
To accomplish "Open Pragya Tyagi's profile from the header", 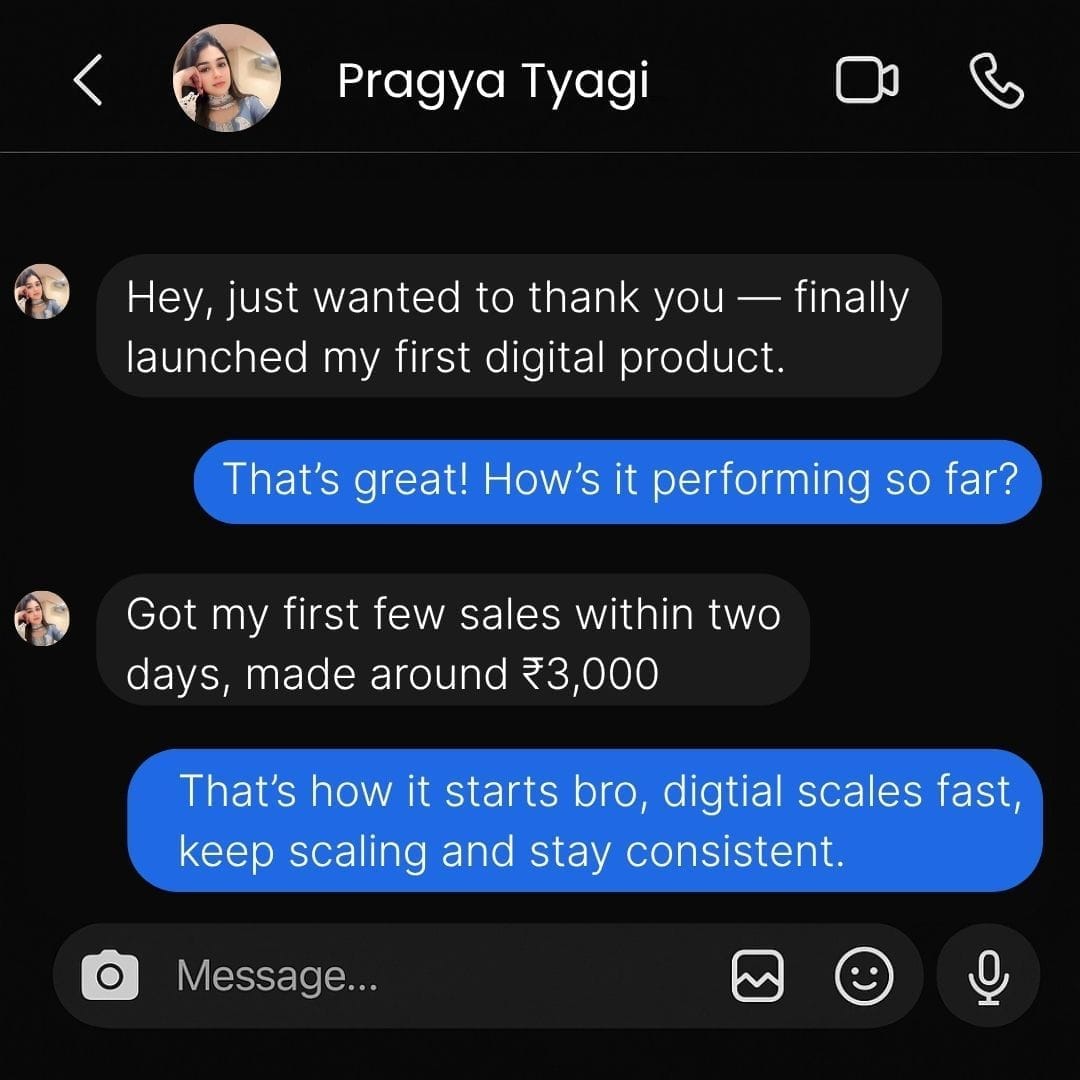I will pos(227,79).
